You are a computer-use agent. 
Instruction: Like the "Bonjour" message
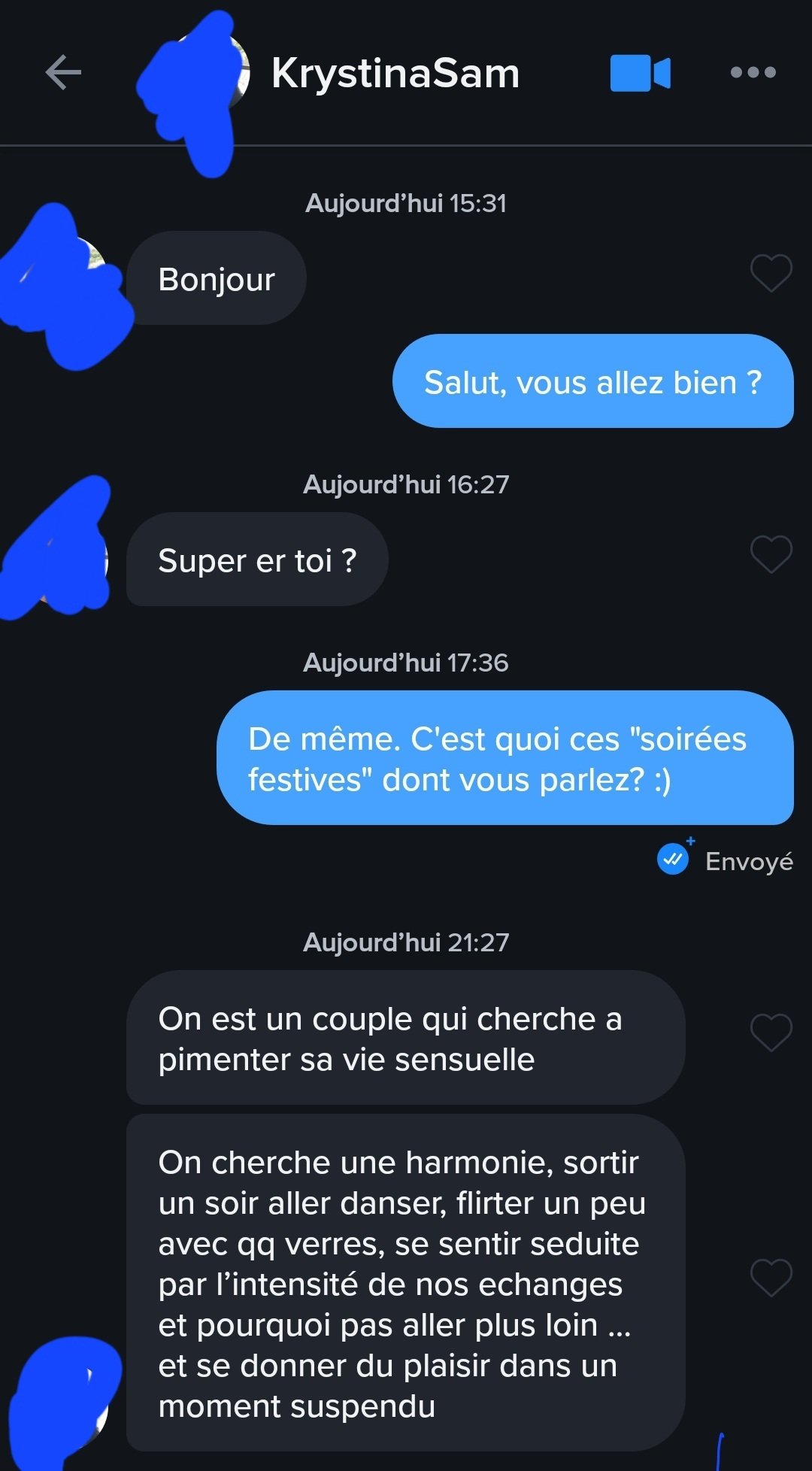(x=771, y=273)
